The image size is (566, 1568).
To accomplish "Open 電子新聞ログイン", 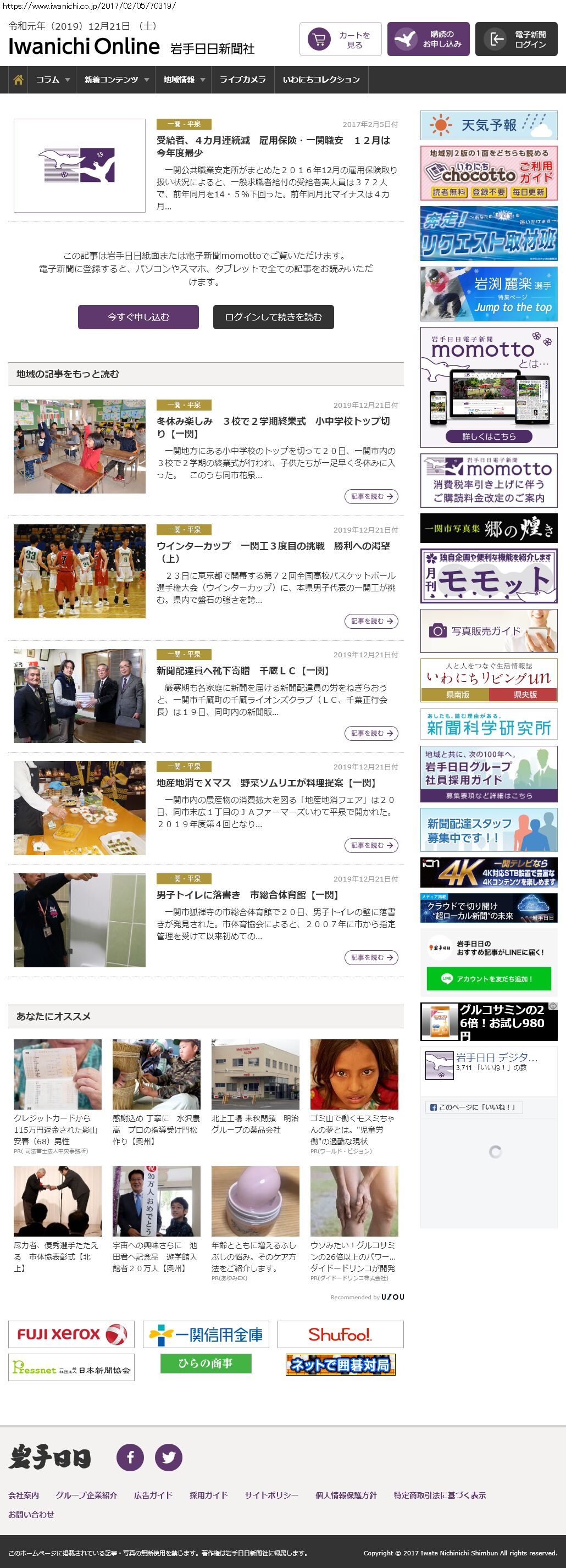I will click(515, 40).
